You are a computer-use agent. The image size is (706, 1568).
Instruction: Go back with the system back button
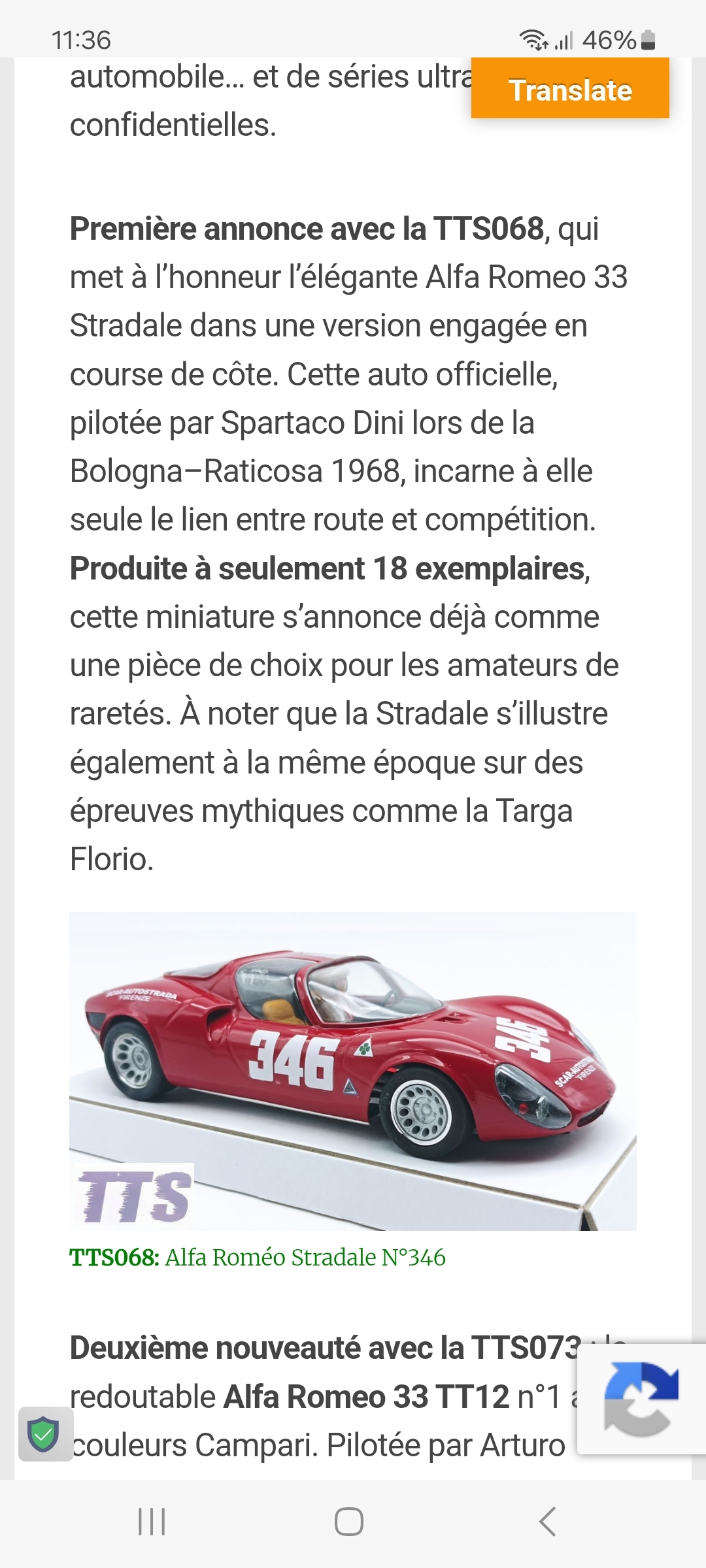pos(548,1522)
